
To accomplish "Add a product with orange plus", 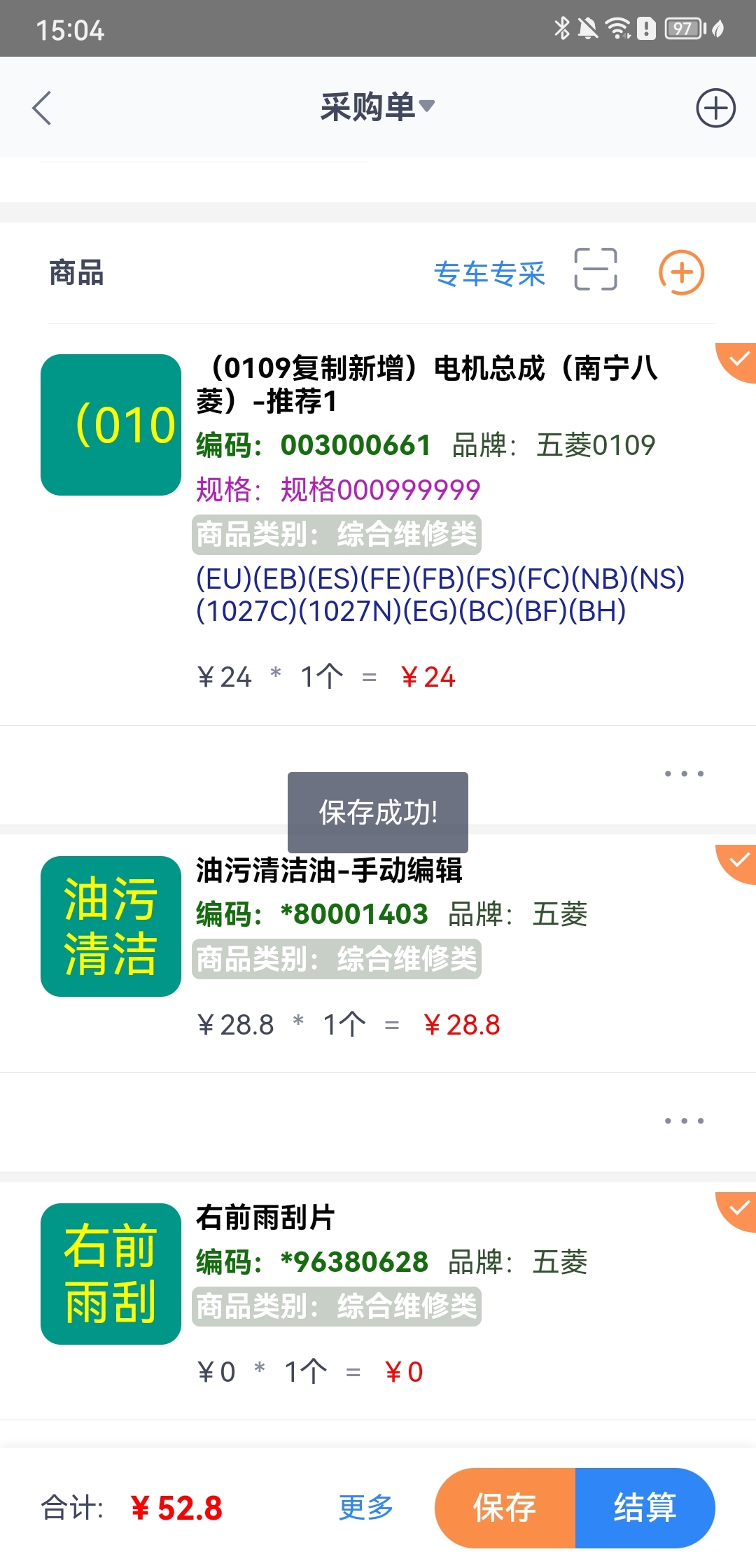I will [x=681, y=272].
